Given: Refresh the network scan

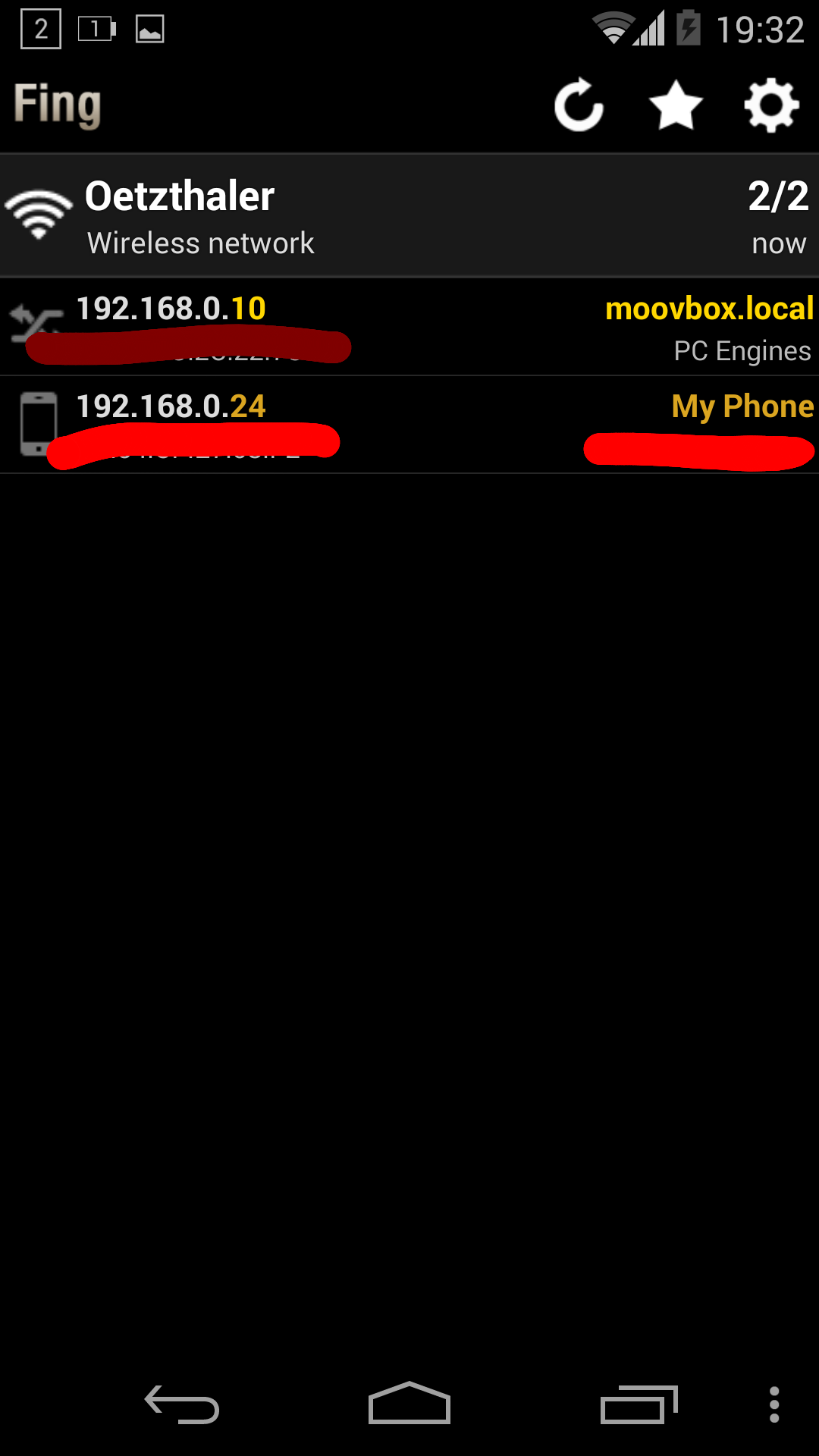Looking at the screenshot, I should [x=579, y=105].
